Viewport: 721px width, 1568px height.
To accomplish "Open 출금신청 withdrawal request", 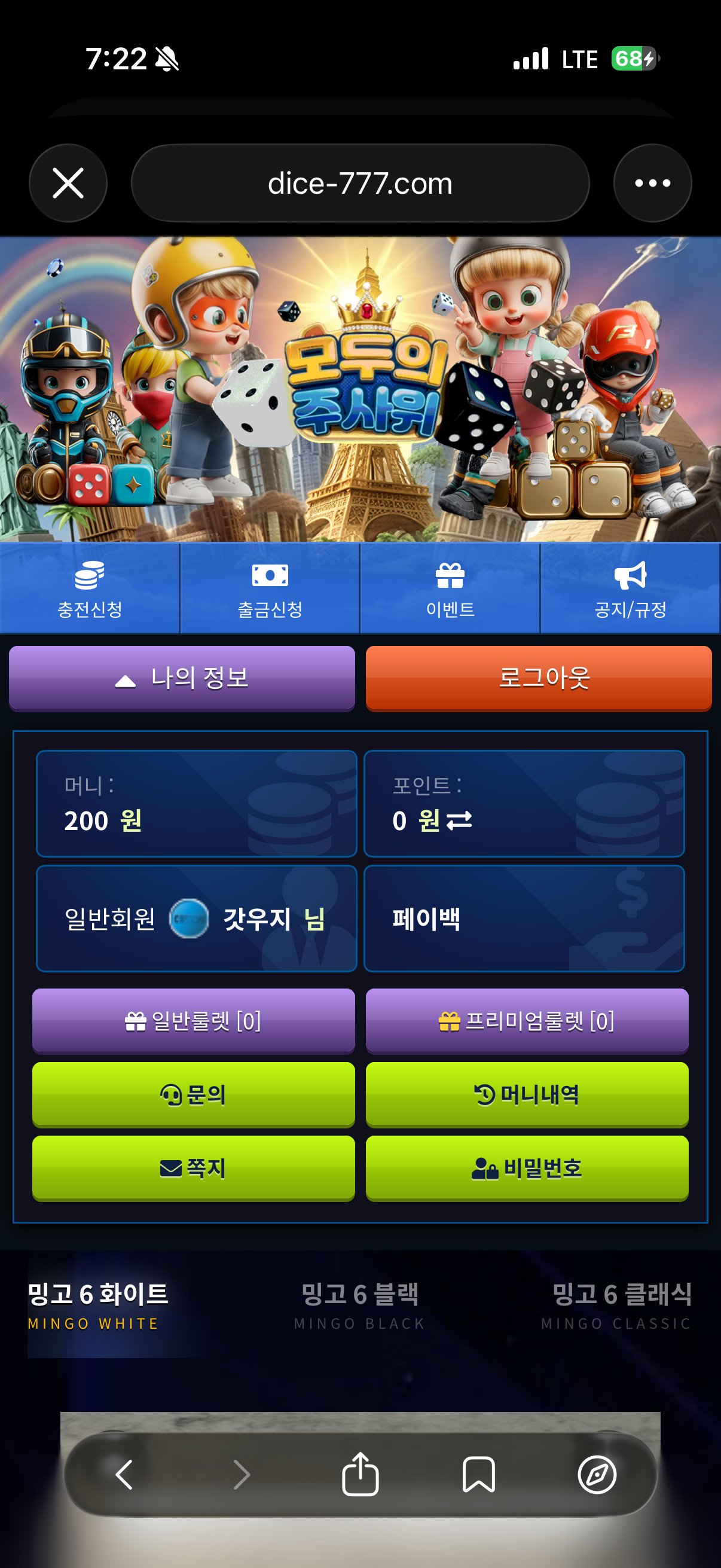I will coord(270,588).
